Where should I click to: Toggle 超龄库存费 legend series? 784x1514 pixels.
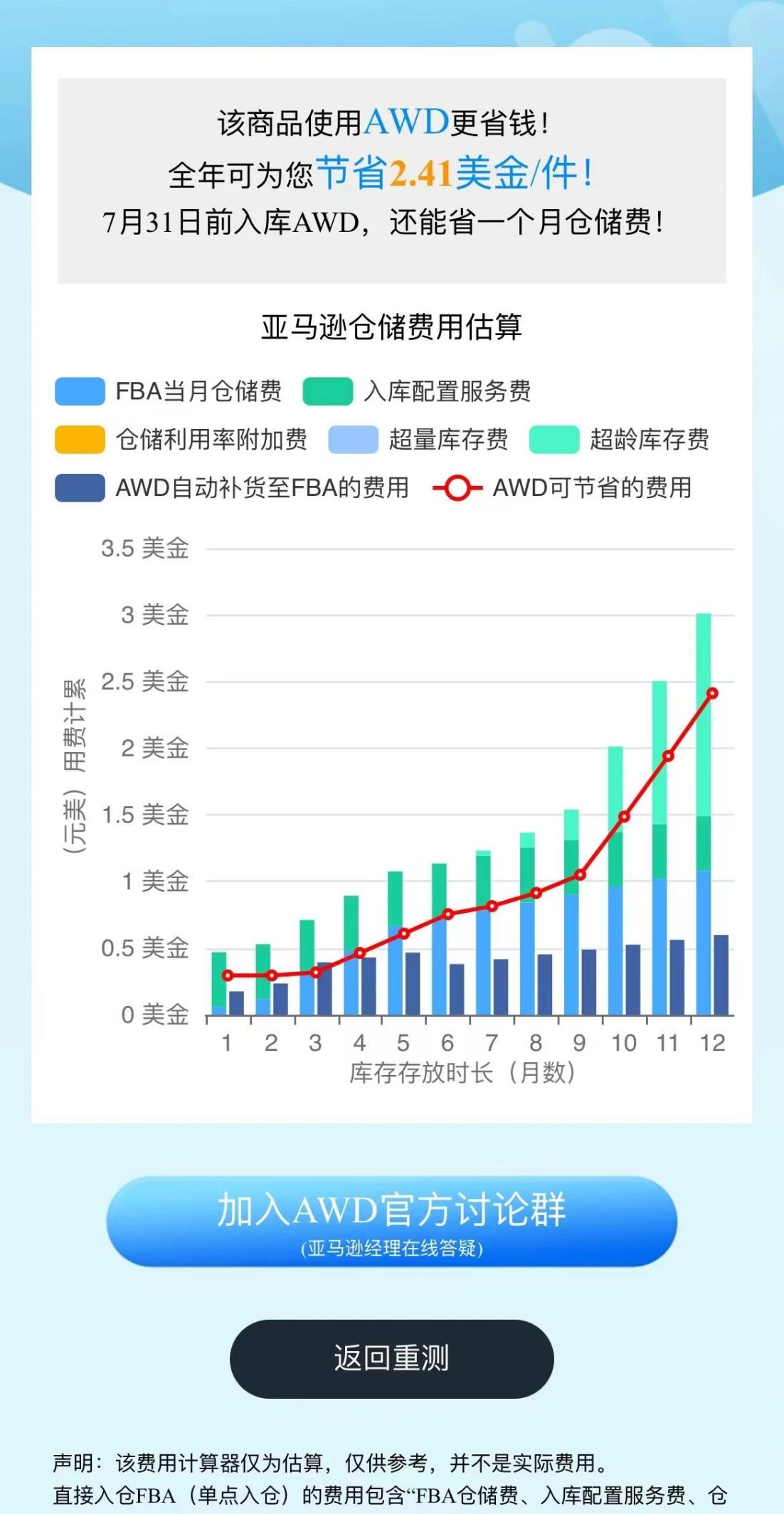pos(620,440)
